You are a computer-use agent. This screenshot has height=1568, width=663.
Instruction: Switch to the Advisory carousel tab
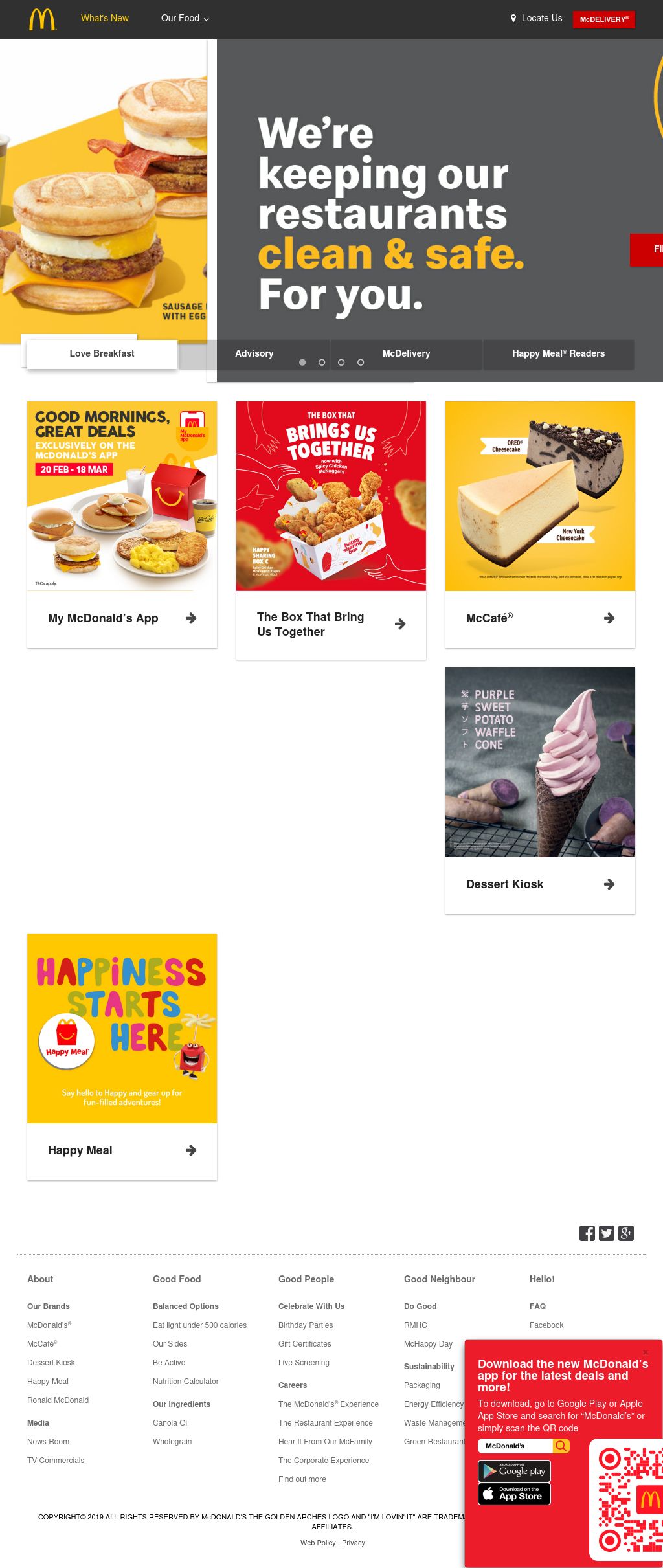tap(254, 353)
